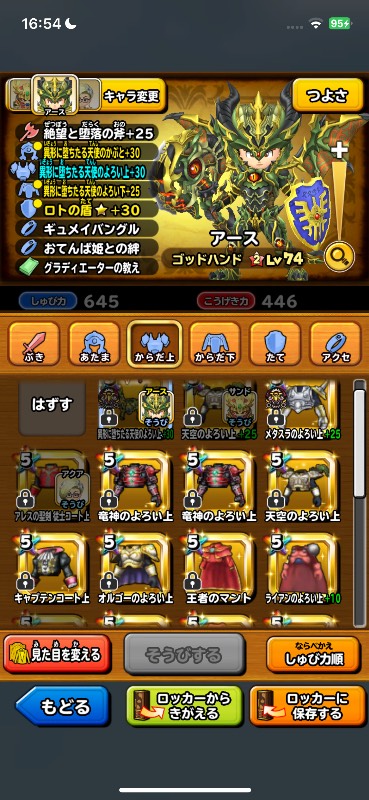
Task: Go back with もどる button
Action: pos(62,707)
